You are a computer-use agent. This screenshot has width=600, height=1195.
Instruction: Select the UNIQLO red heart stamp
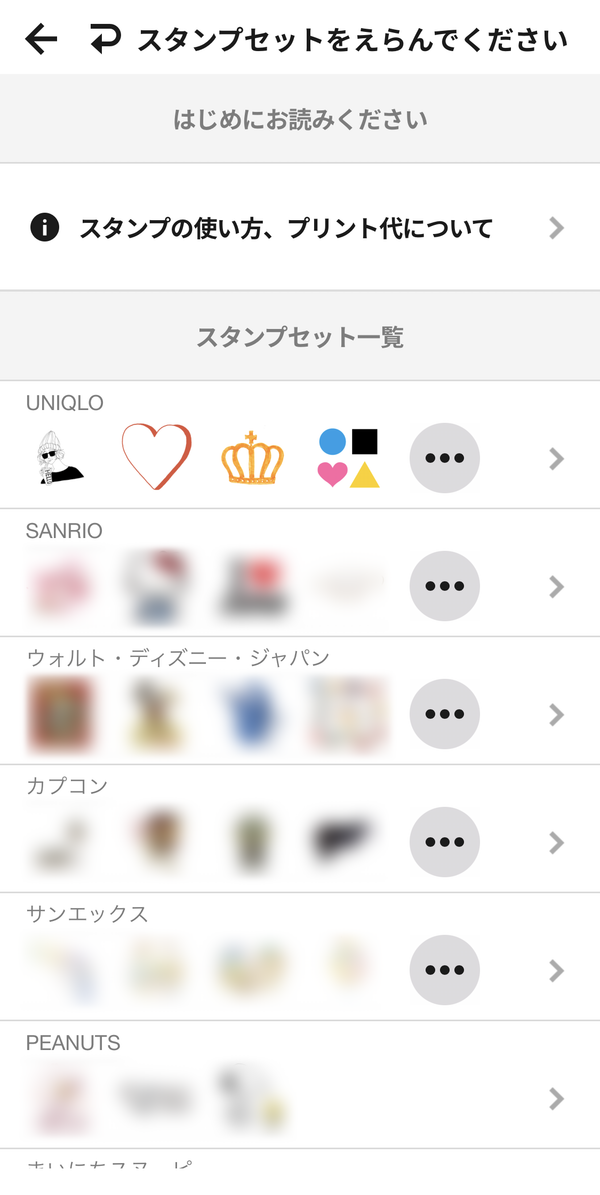click(x=156, y=457)
